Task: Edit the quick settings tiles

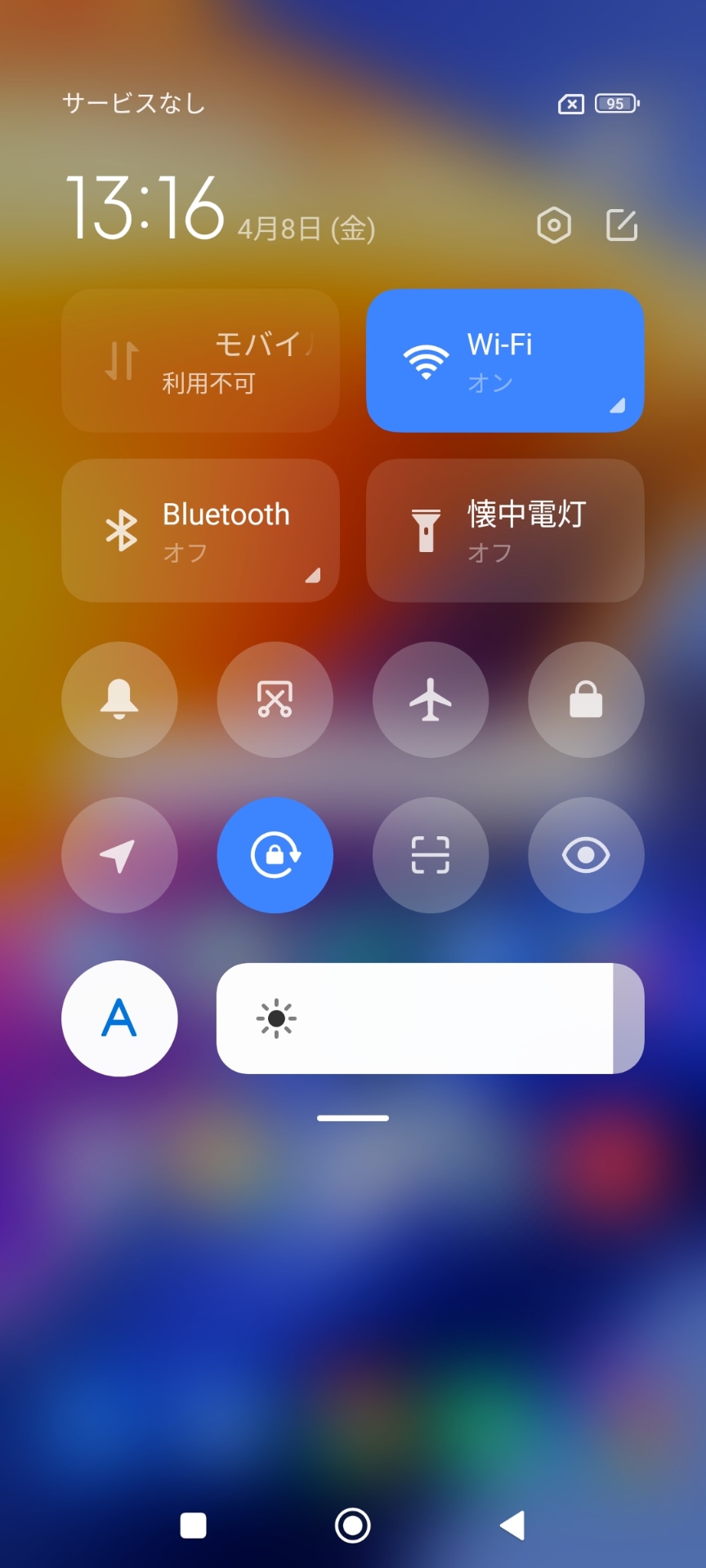Action: 621,225
